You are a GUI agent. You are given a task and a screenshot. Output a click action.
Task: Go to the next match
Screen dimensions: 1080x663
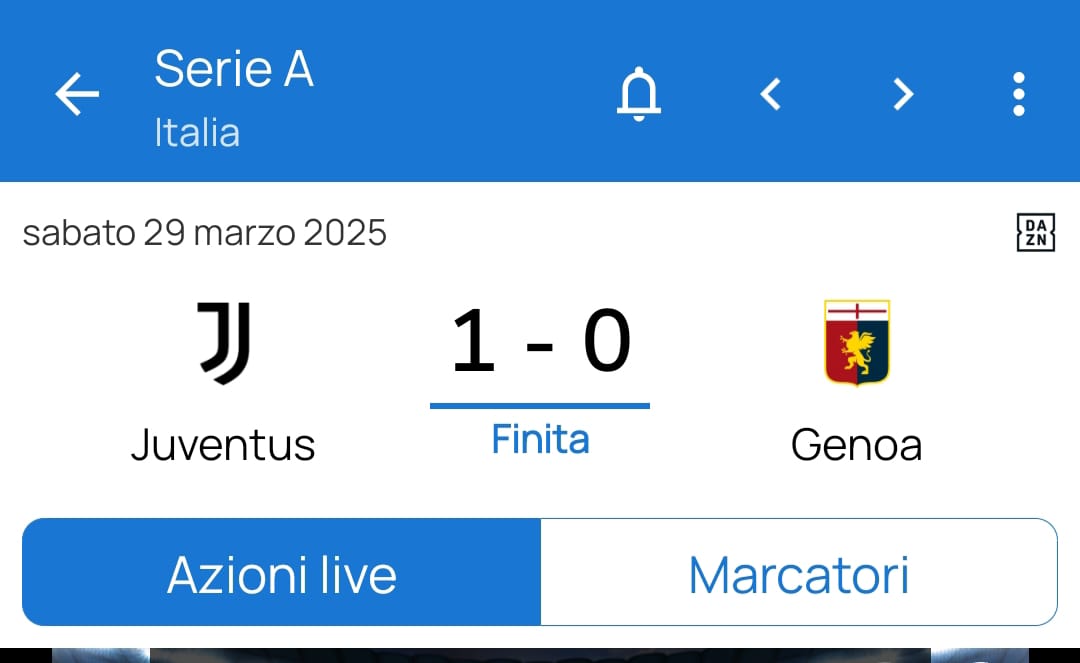click(x=903, y=94)
